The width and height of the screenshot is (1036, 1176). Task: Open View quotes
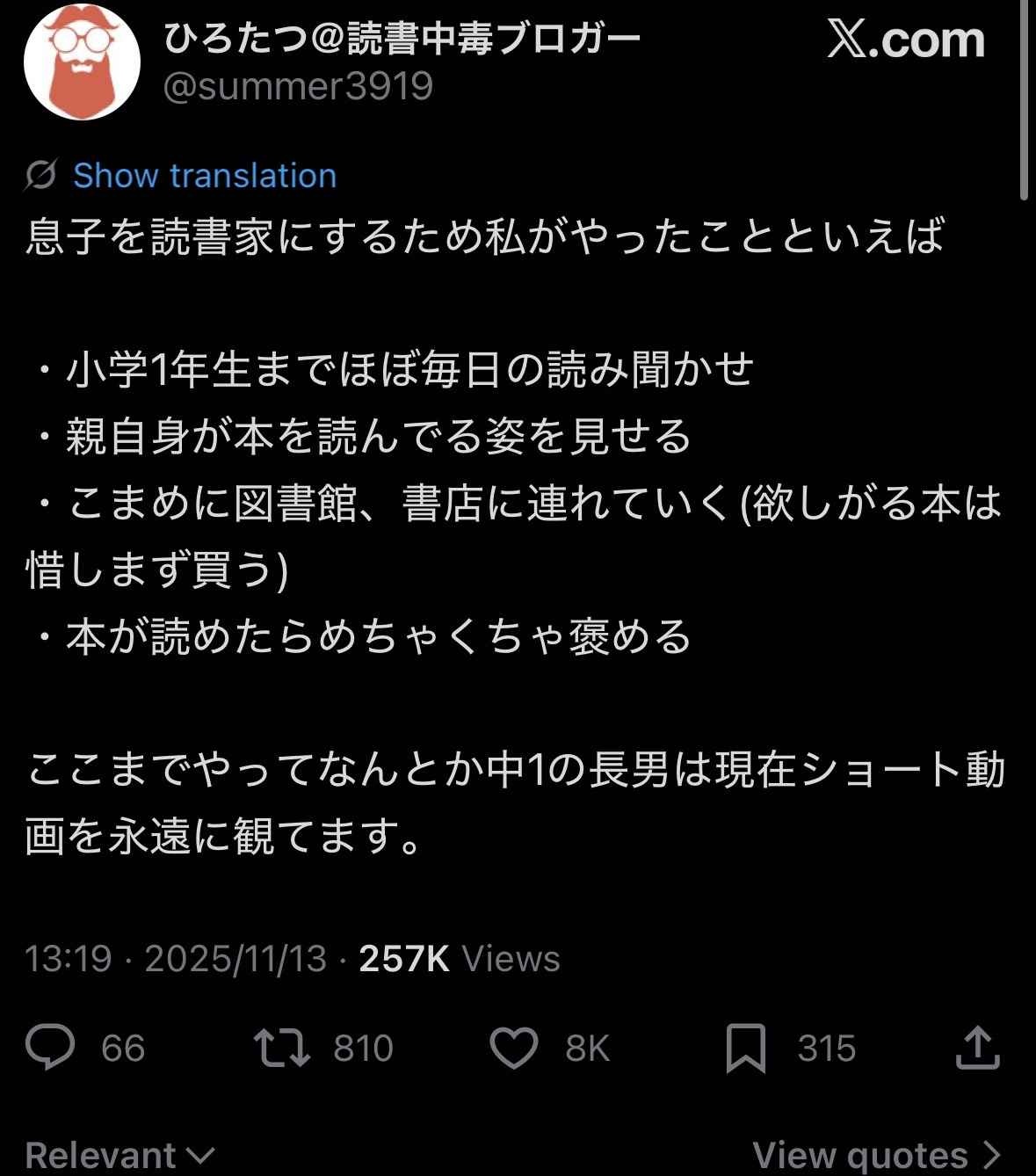pyautogui.click(x=876, y=1155)
